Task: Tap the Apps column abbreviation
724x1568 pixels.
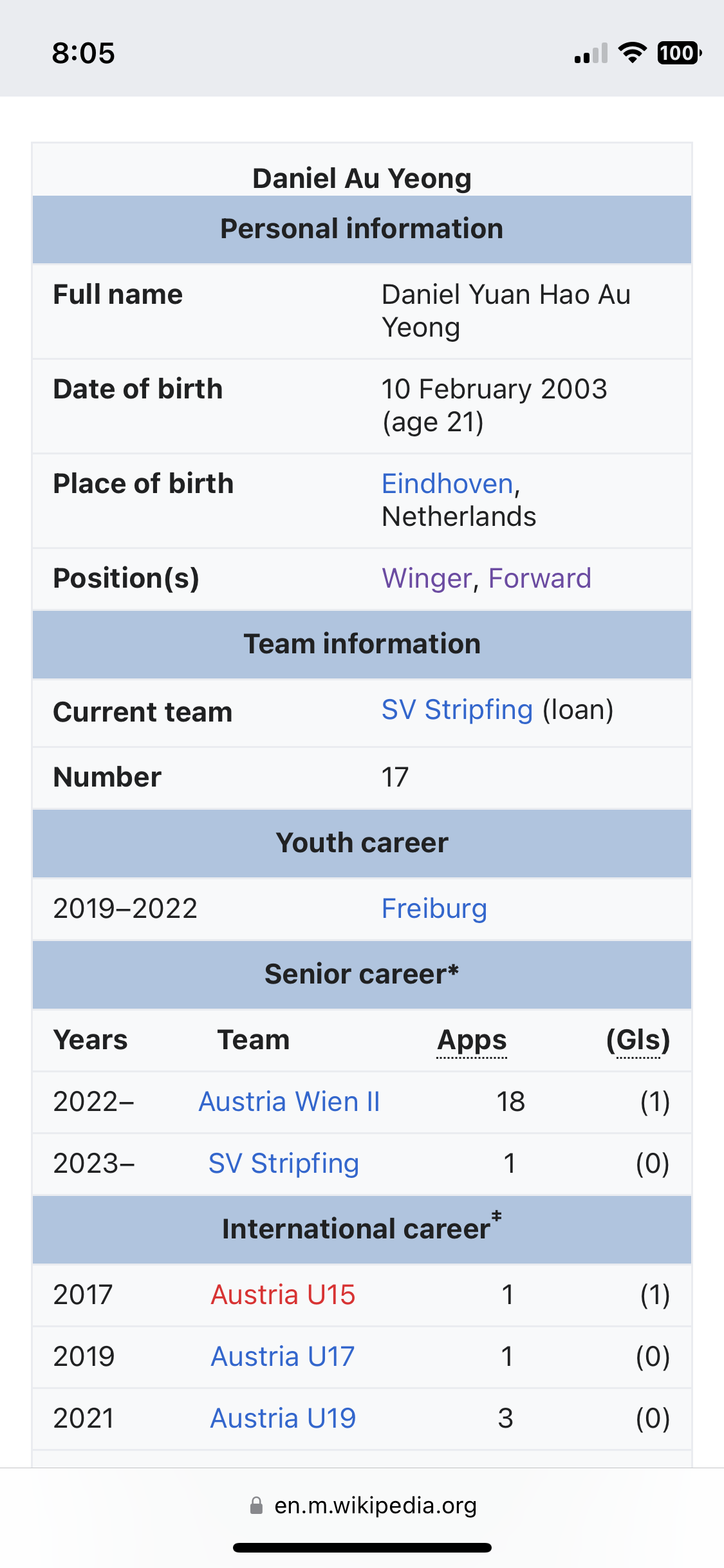Action: click(x=472, y=1040)
